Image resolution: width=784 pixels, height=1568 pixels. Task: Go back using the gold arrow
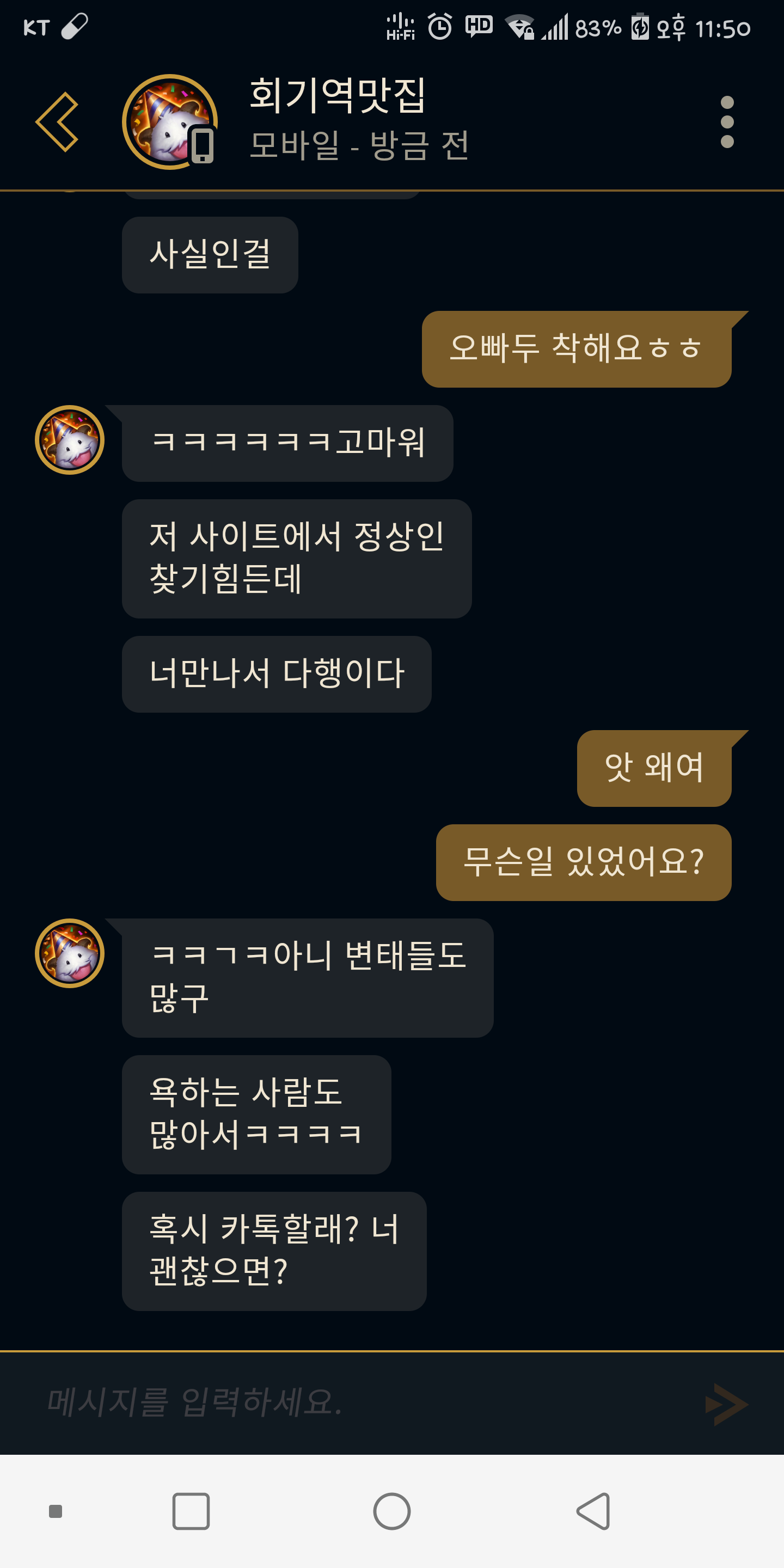click(57, 122)
